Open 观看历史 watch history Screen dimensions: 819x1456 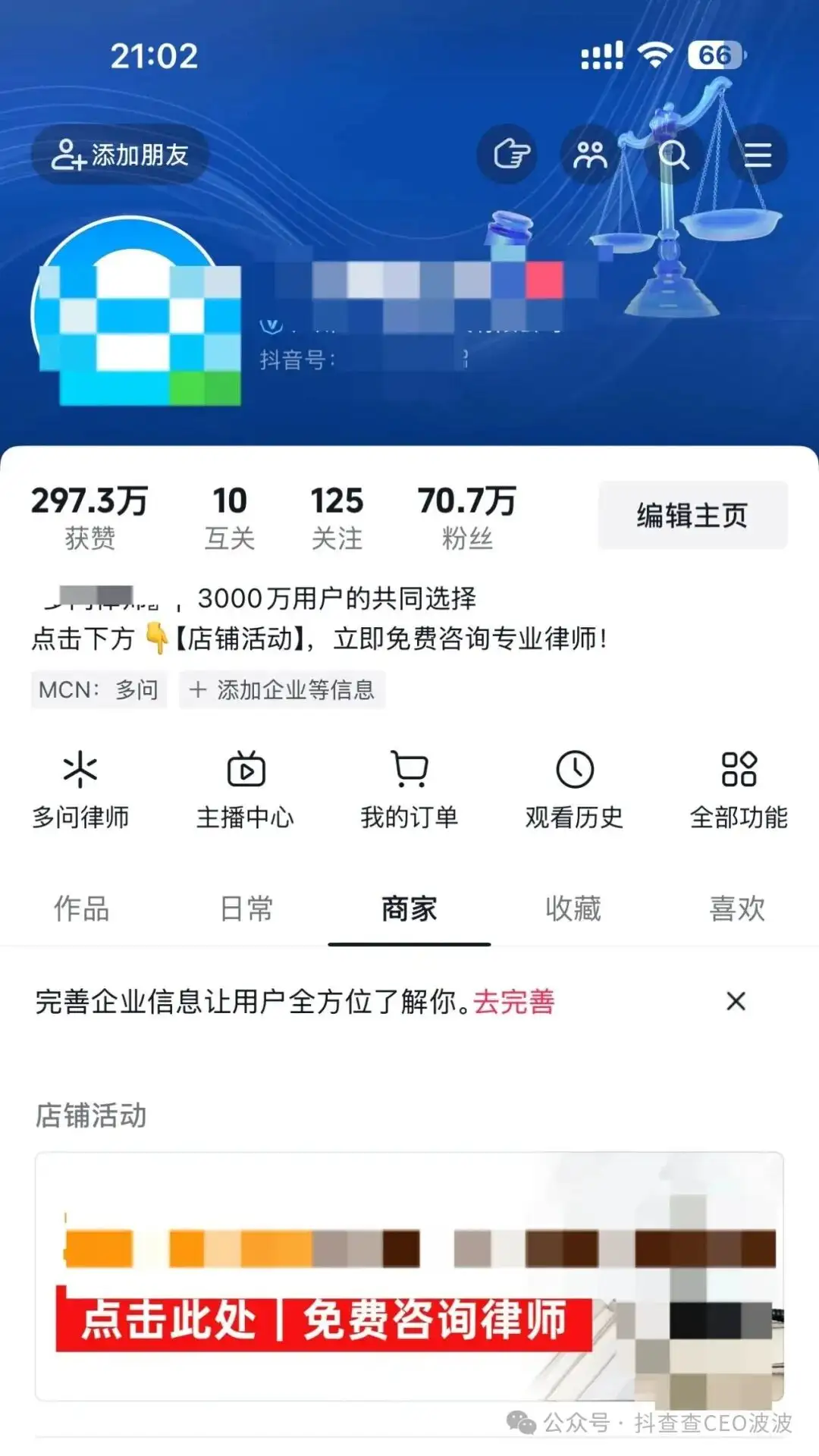pyautogui.click(x=574, y=789)
